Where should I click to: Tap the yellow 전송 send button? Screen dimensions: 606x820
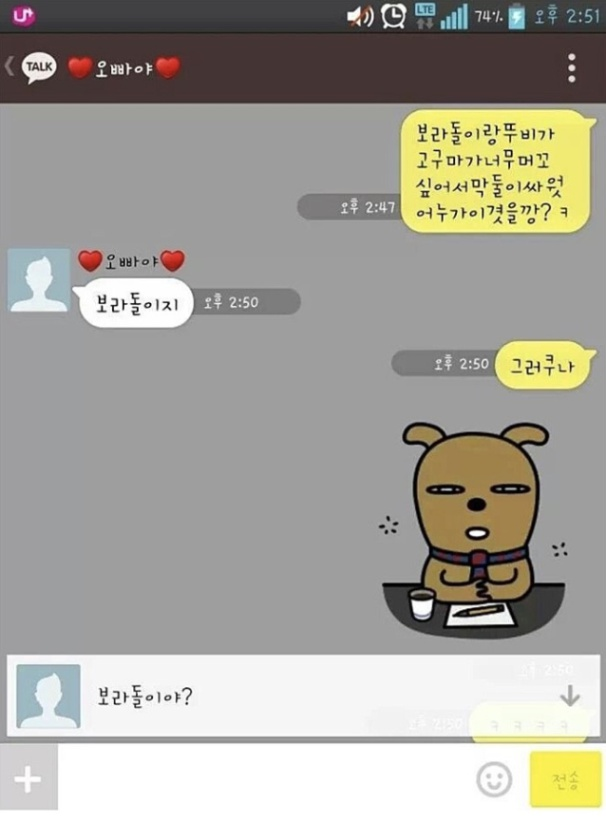[565, 779]
